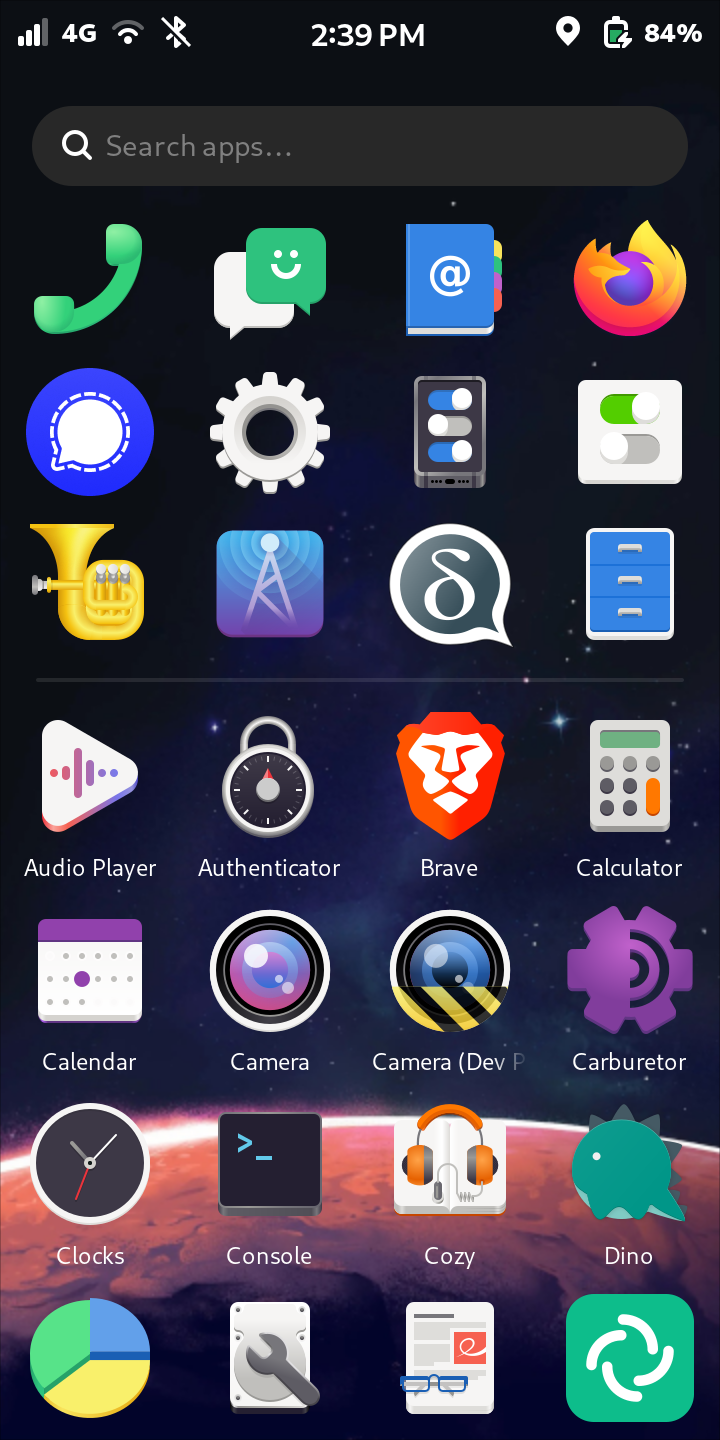Viewport: 720px width, 1440px height.
Task: Open the green Phone dialer app
Action: [90, 280]
